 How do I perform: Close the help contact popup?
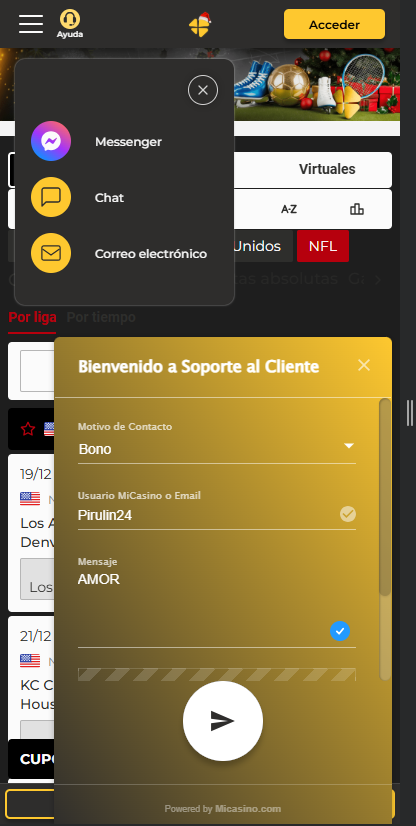point(203,90)
